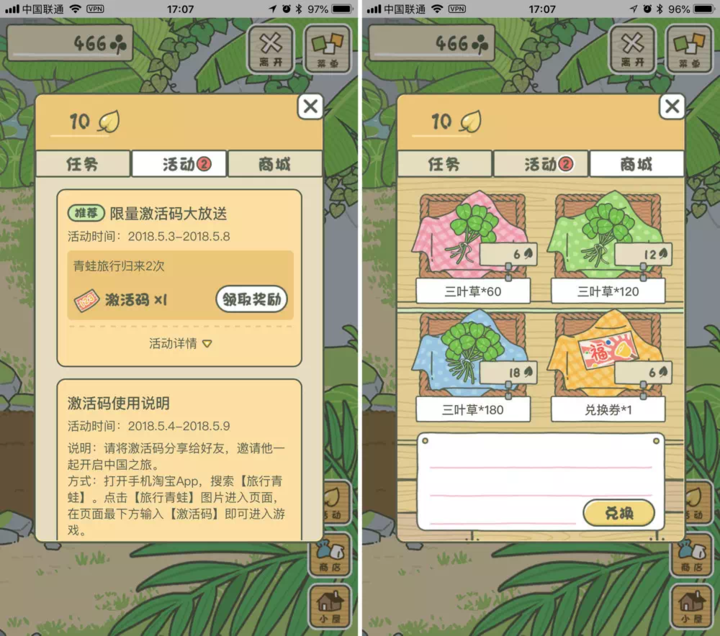
Task: Expand 活动详情 for the activation code event
Action: [x=180, y=343]
